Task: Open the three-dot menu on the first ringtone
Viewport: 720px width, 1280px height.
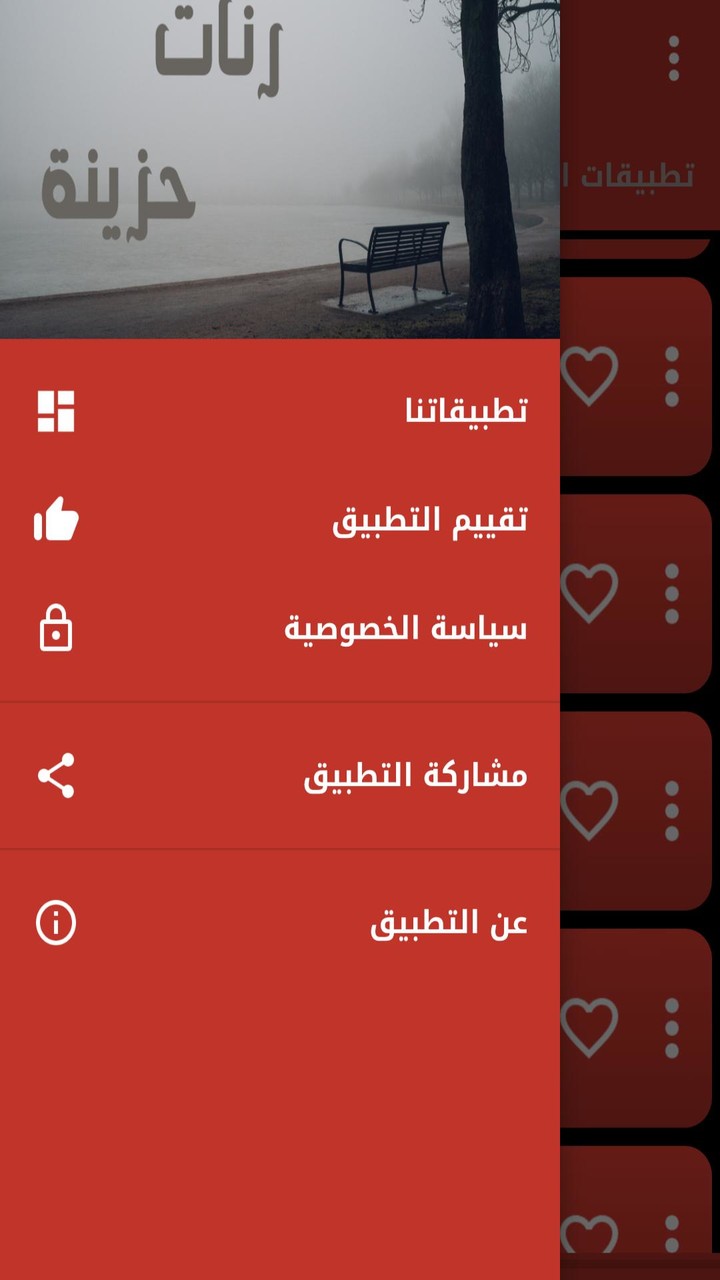Action: pos(671,377)
